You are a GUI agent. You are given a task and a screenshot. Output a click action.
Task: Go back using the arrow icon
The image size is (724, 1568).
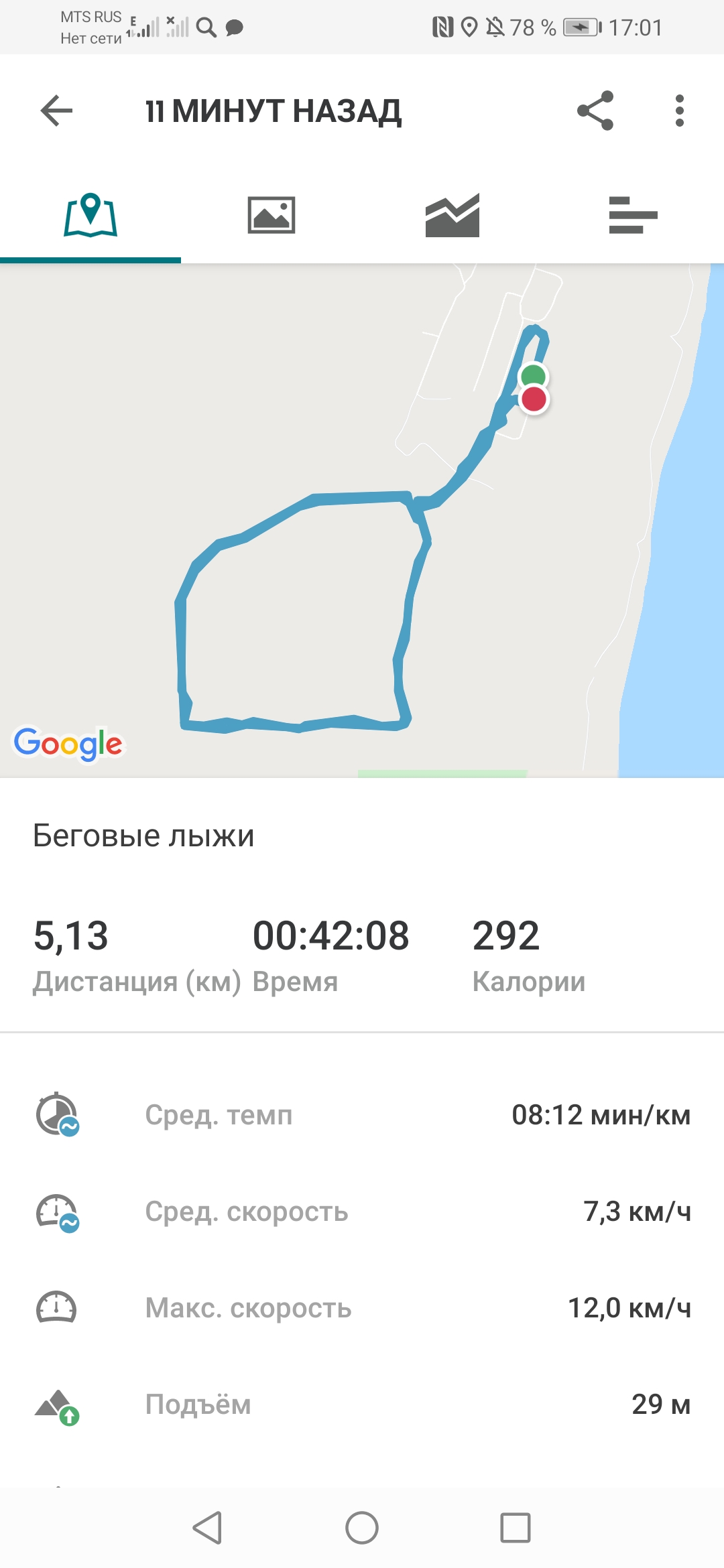pyautogui.click(x=56, y=111)
